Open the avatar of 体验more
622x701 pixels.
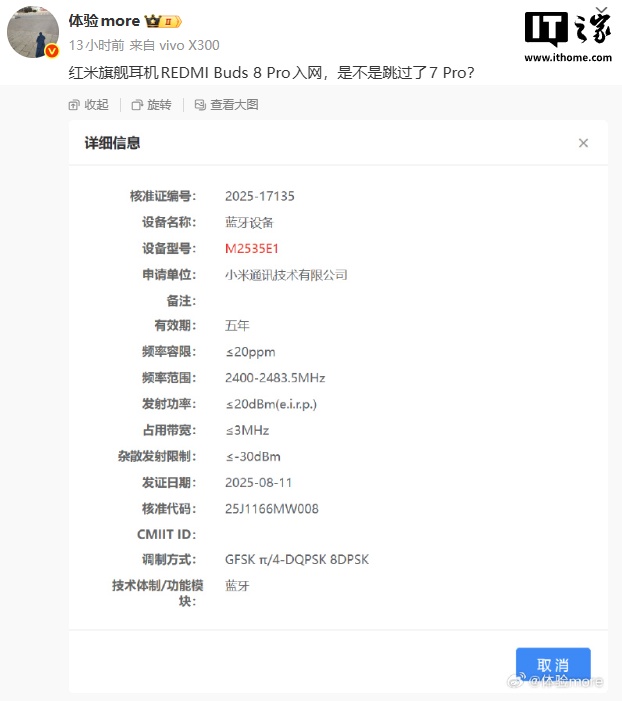click(33, 31)
